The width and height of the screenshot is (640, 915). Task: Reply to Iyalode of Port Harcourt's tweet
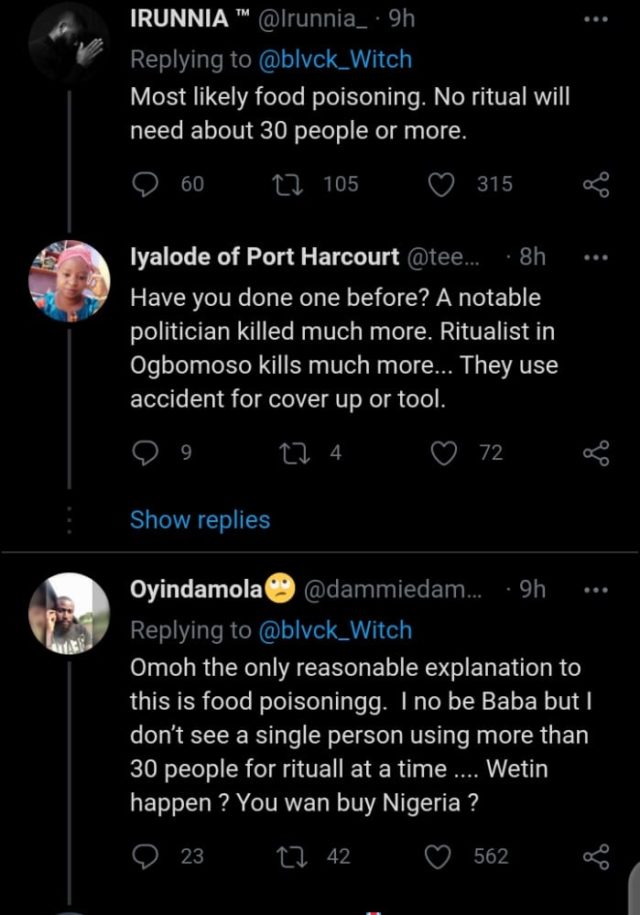146,454
